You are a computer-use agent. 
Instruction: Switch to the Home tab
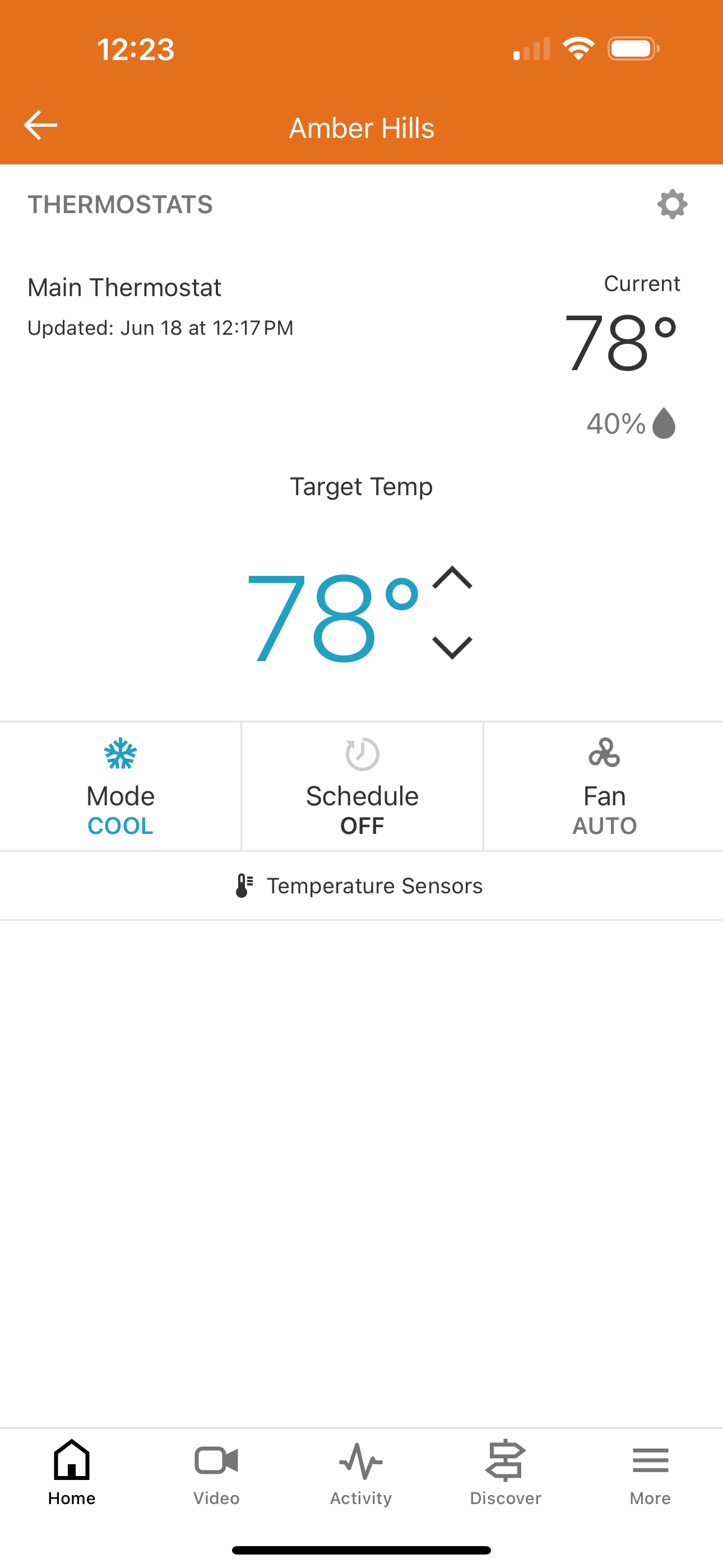[72, 1472]
